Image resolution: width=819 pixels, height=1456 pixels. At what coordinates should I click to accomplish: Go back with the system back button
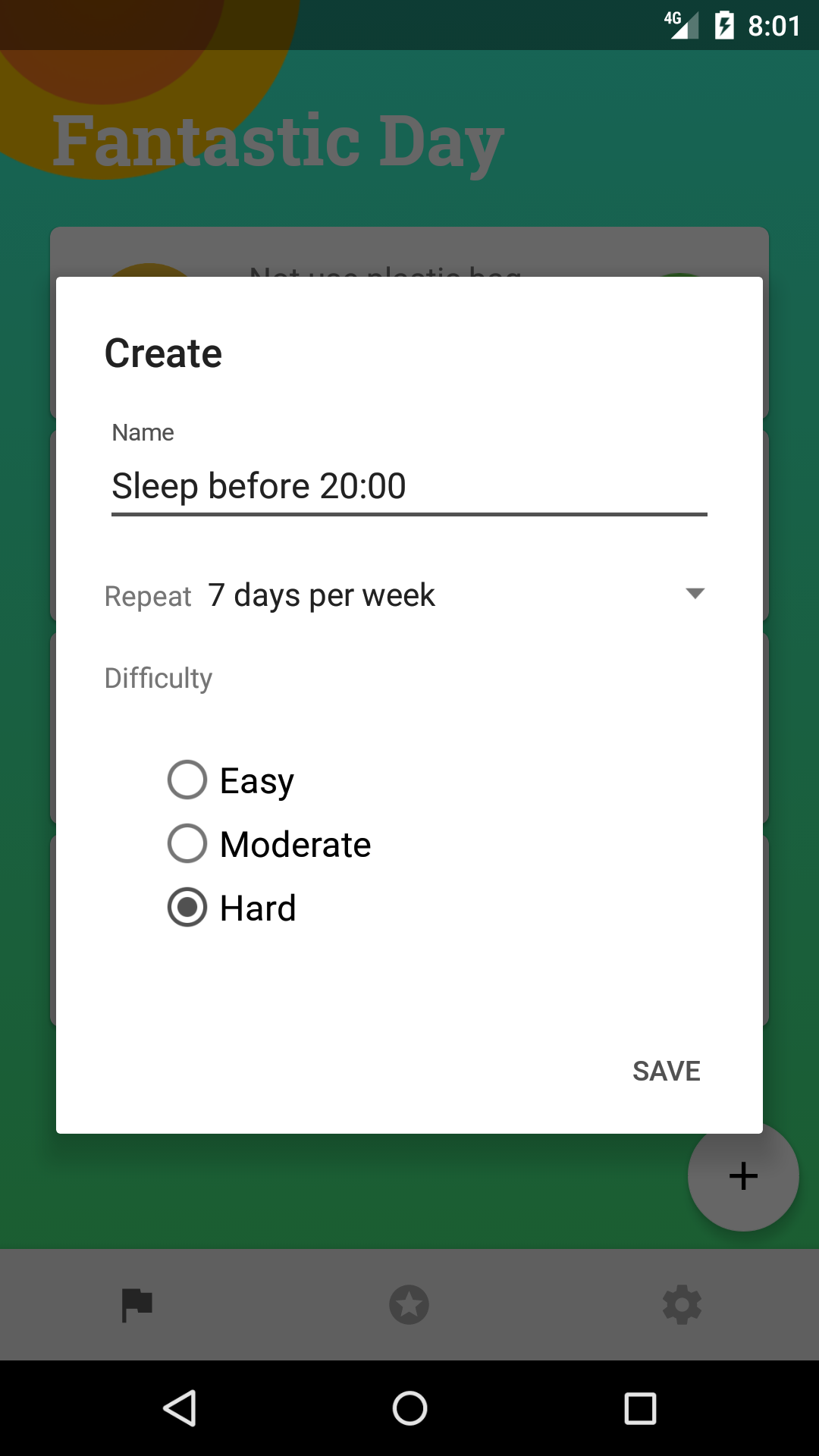180,1408
